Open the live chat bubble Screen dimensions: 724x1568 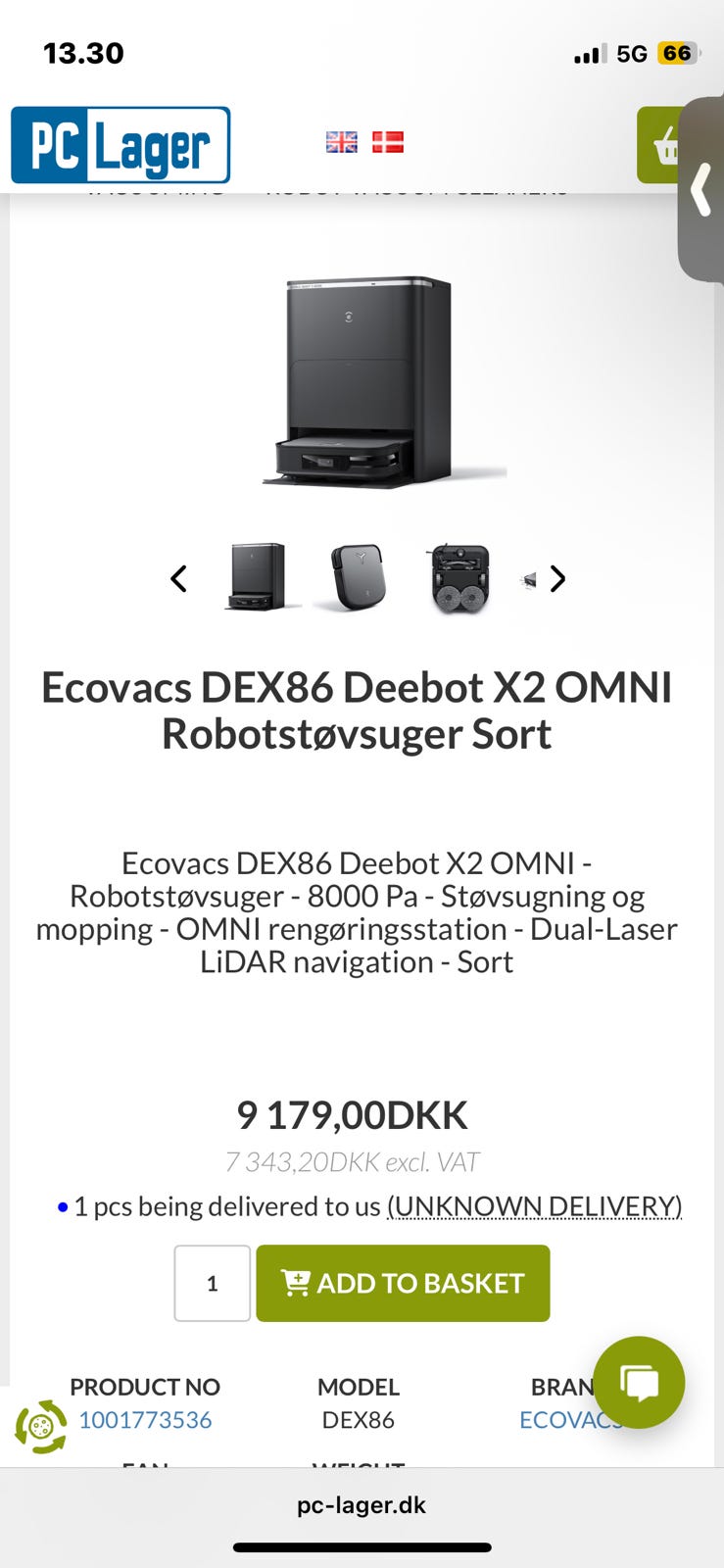pyautogui.click(x=639, y=1382)
